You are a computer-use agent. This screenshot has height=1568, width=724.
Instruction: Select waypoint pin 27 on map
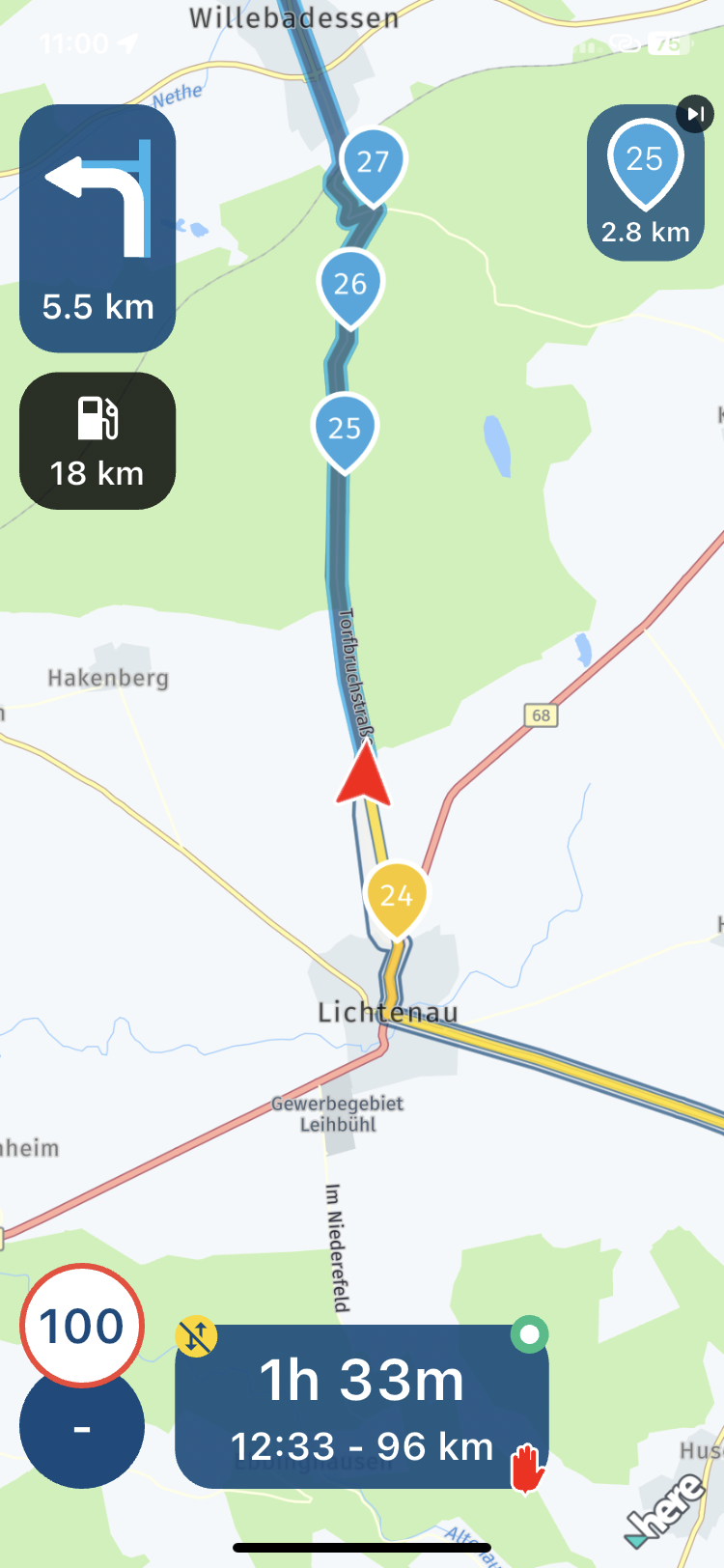click(373, 162)
